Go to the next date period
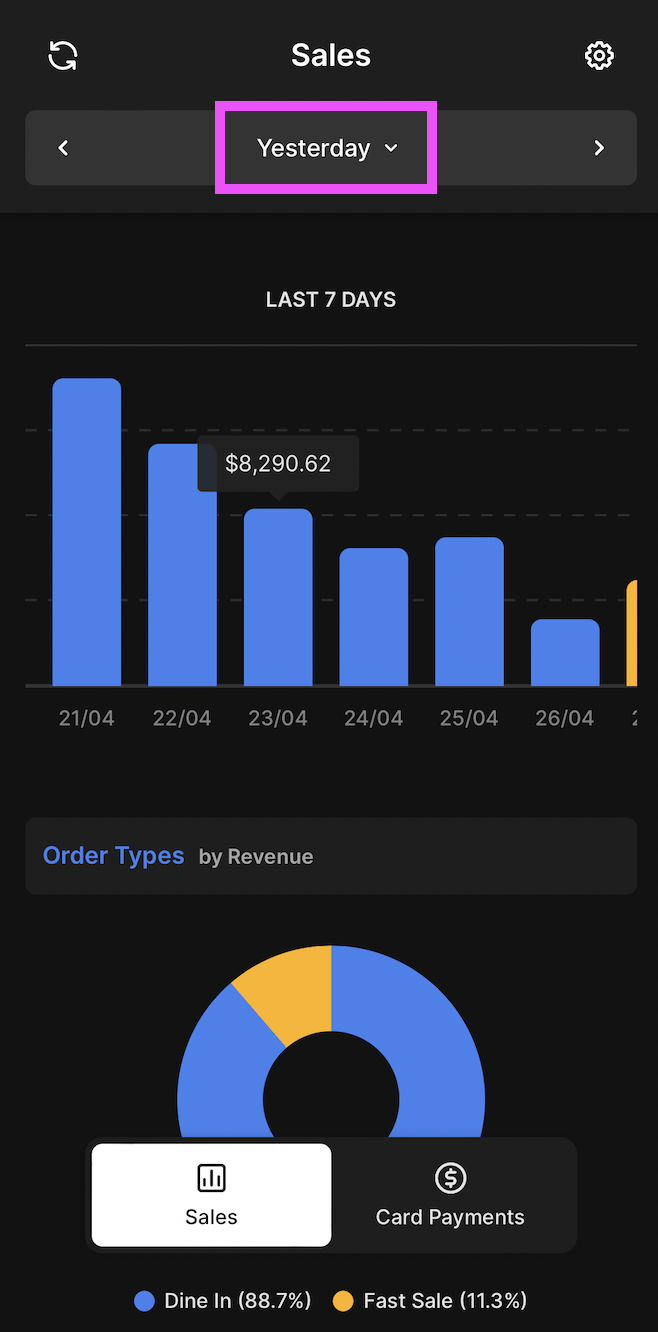658x1332 pixels. [x=598, y=148]
